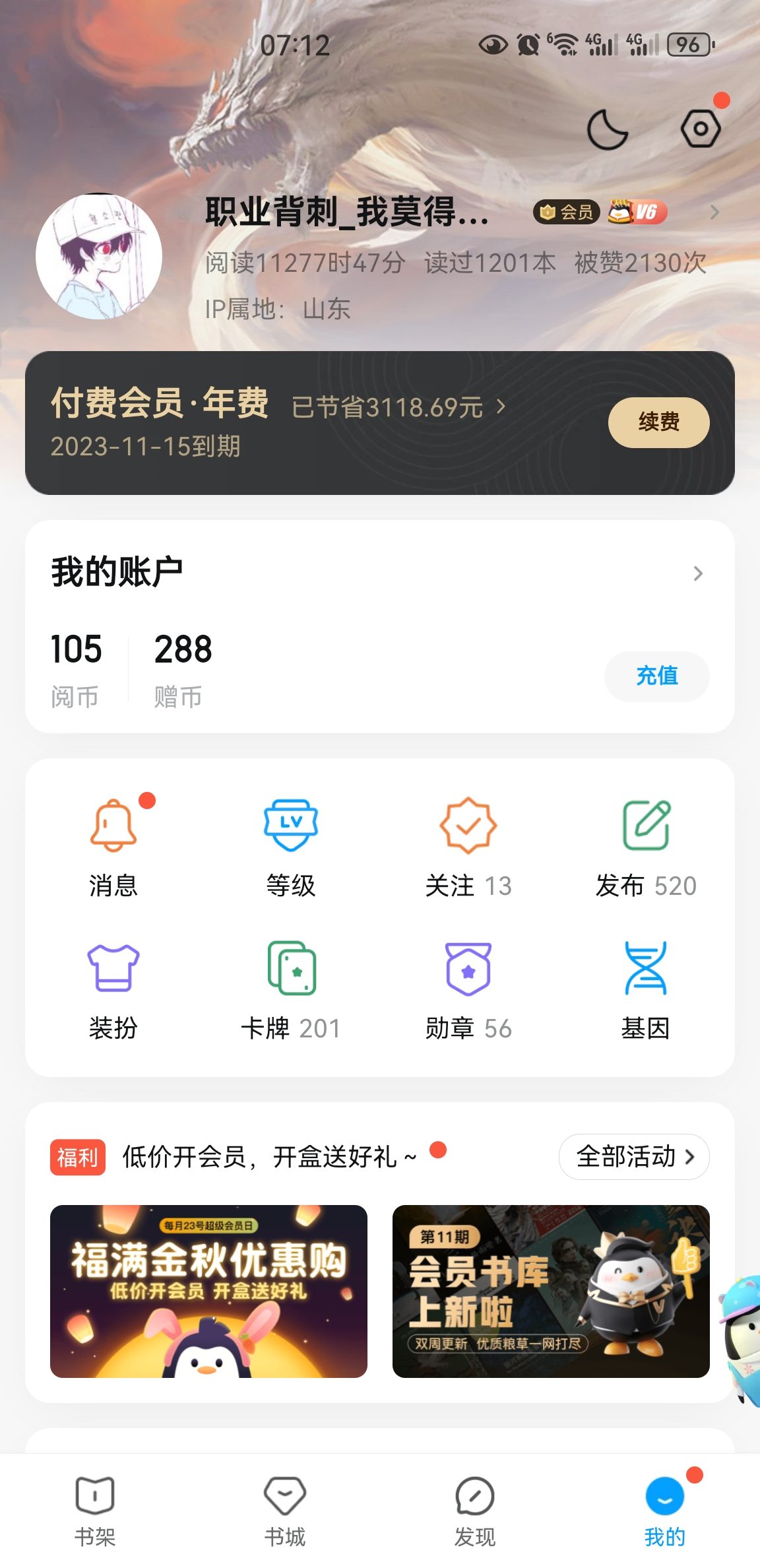
Task: Open the 我的账户 account details
Action: (697, 573)
